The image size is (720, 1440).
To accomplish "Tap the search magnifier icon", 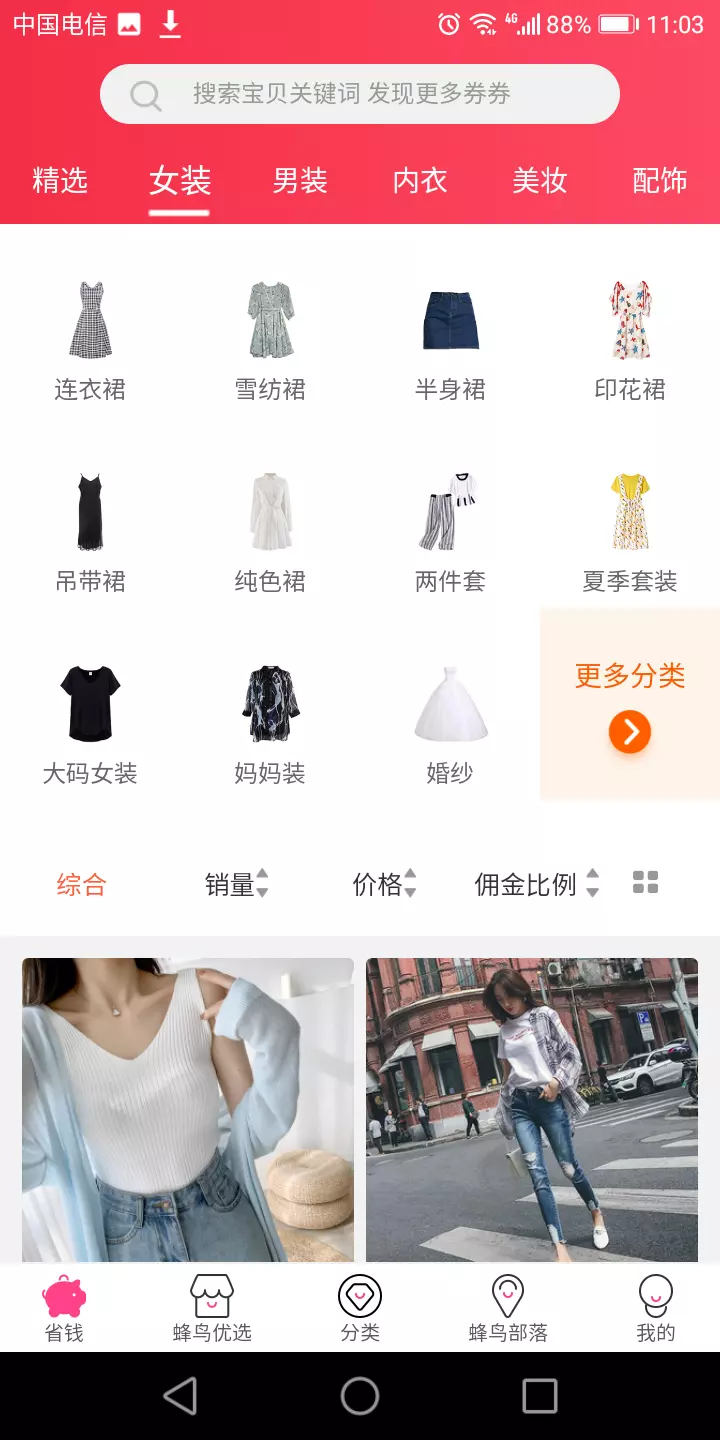I will pos(145,94).
